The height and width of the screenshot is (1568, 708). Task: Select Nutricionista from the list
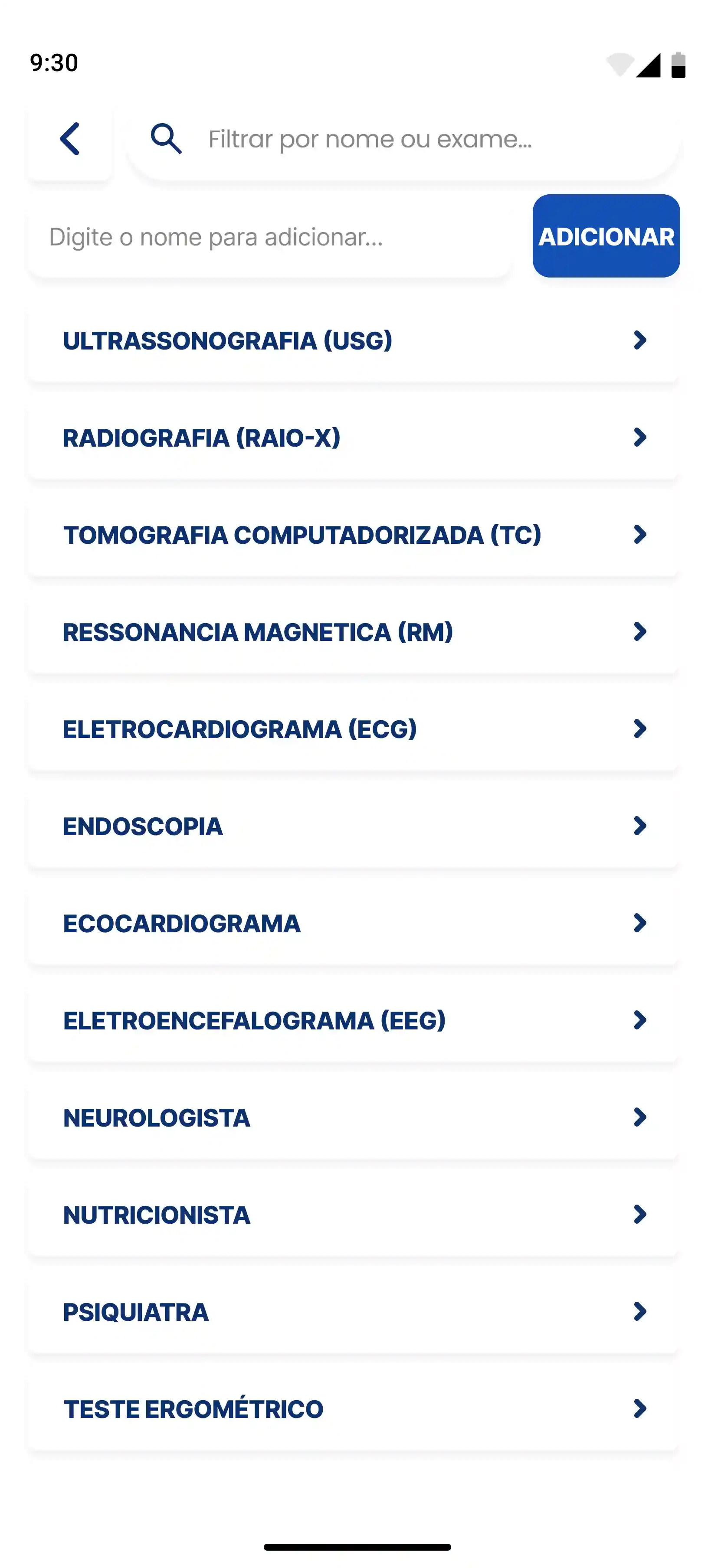353,1215
